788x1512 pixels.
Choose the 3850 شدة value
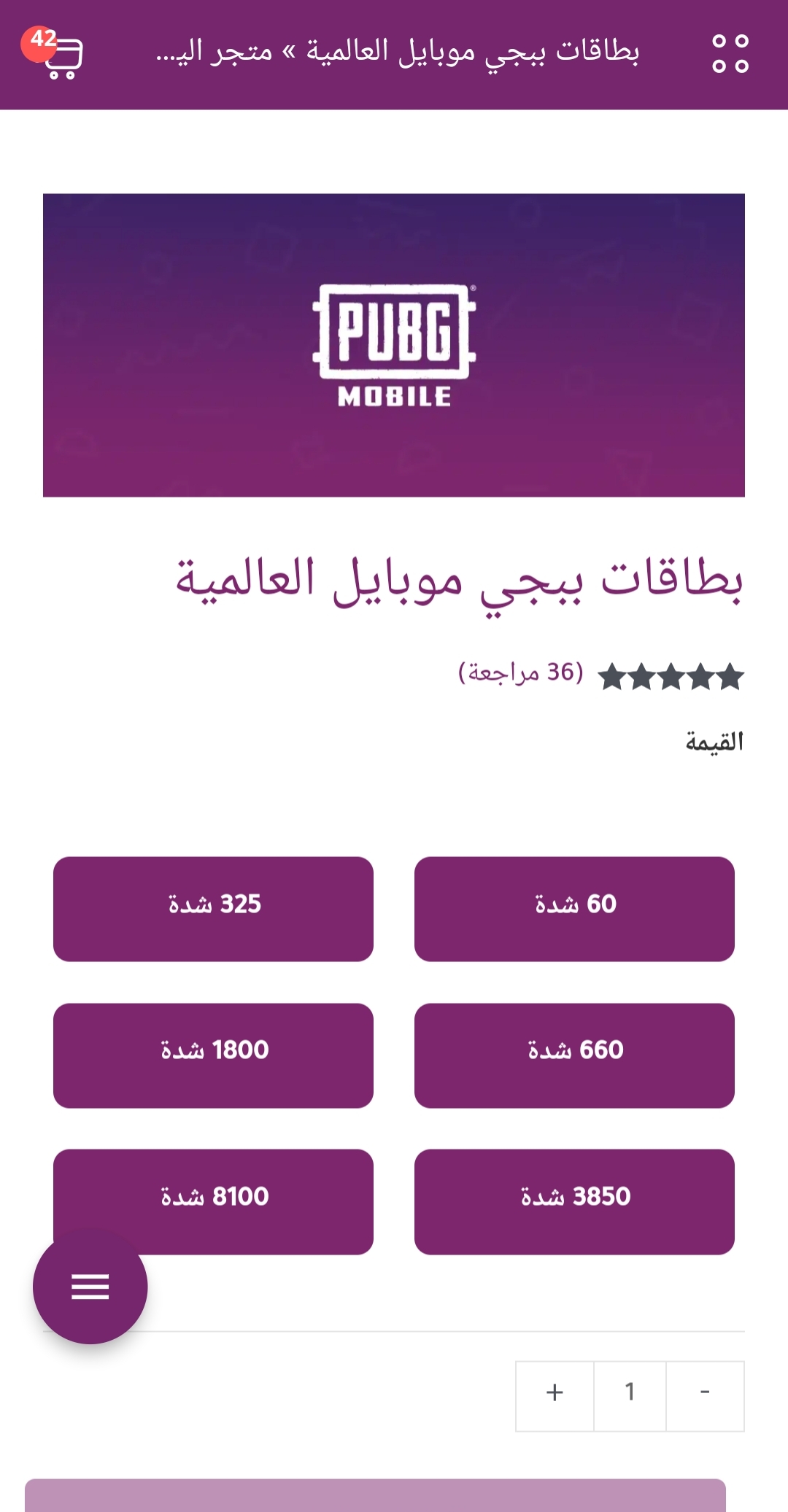574,1202
